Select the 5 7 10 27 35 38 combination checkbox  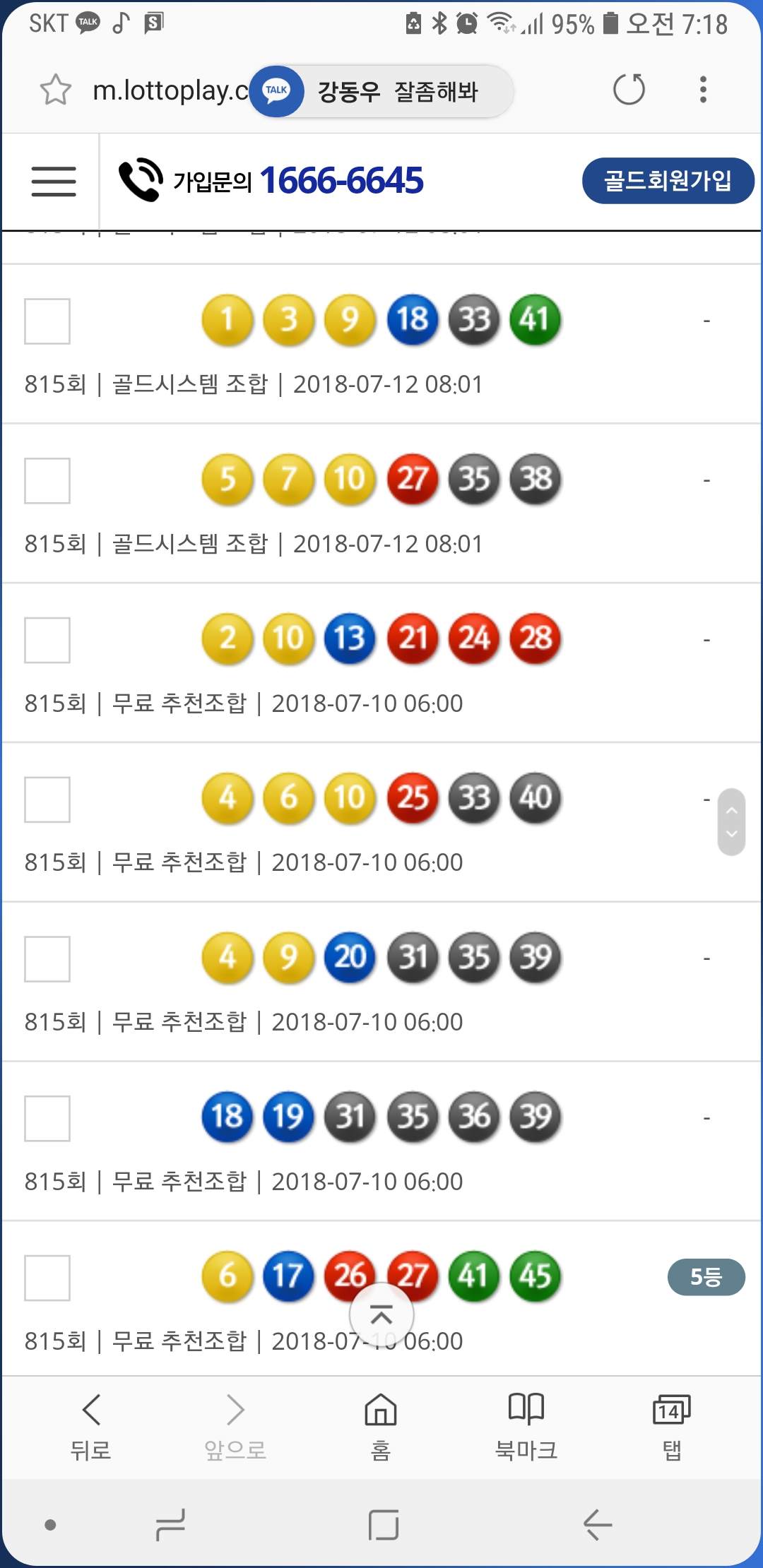click(x=47, y=481)
